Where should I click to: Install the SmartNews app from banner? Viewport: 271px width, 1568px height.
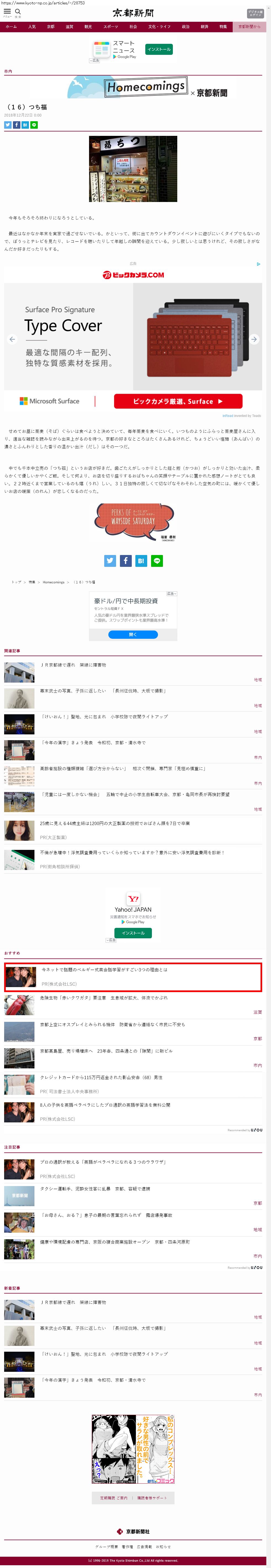click(x=159, y=49)
